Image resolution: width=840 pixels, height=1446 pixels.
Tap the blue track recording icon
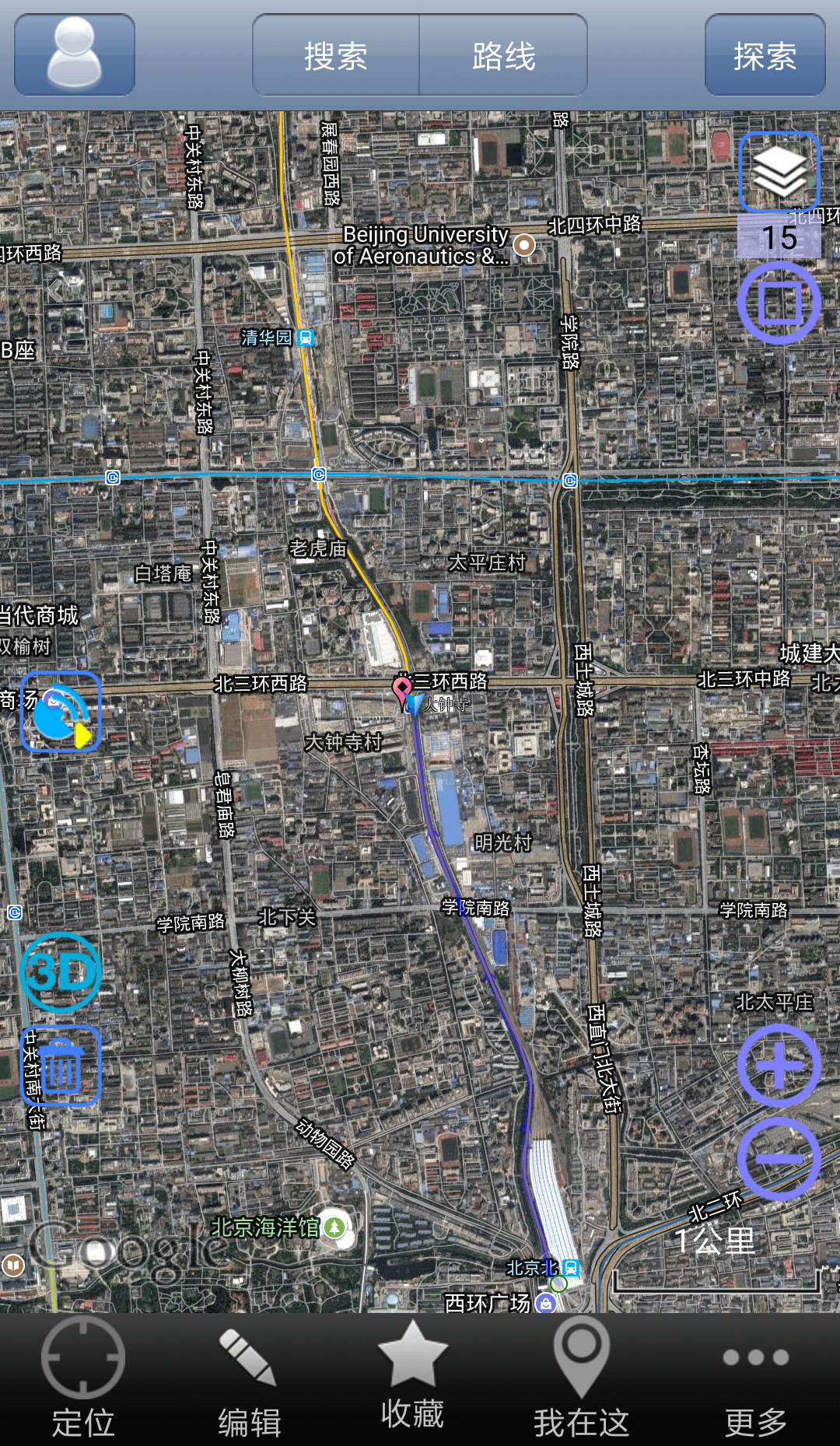tap(61, 712)
